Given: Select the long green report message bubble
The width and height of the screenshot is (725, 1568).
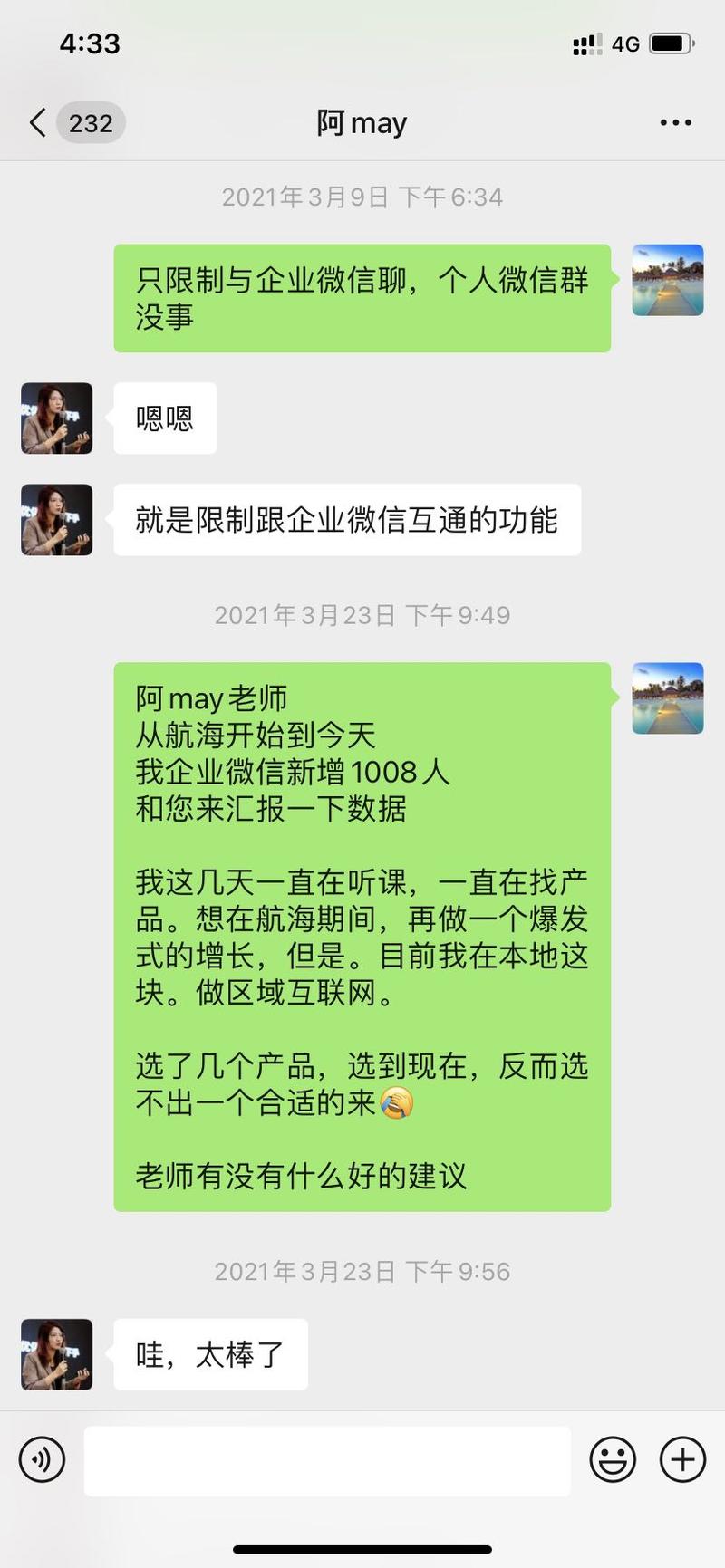Looking at the screenshot, I should 362,933.
